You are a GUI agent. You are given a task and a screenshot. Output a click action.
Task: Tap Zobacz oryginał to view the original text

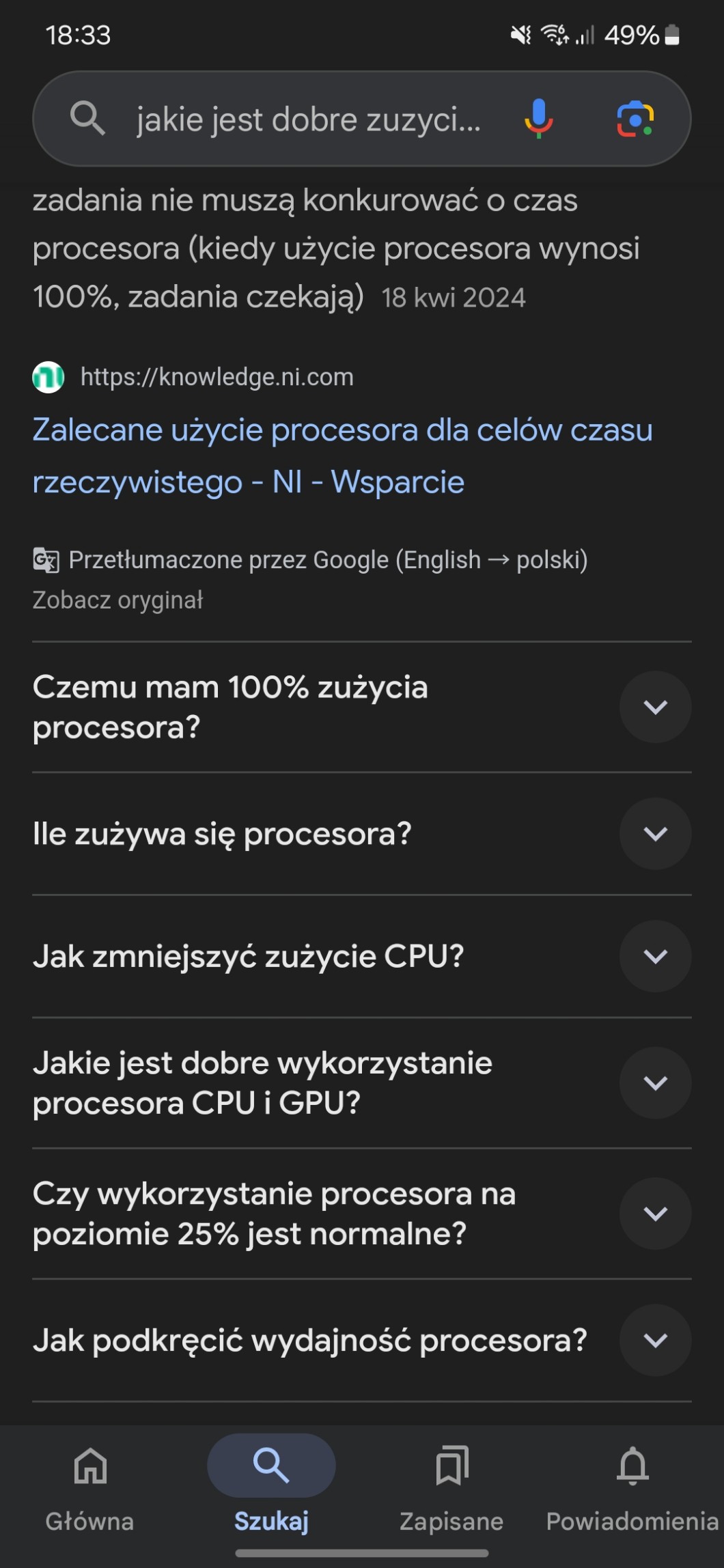[117, 600]
